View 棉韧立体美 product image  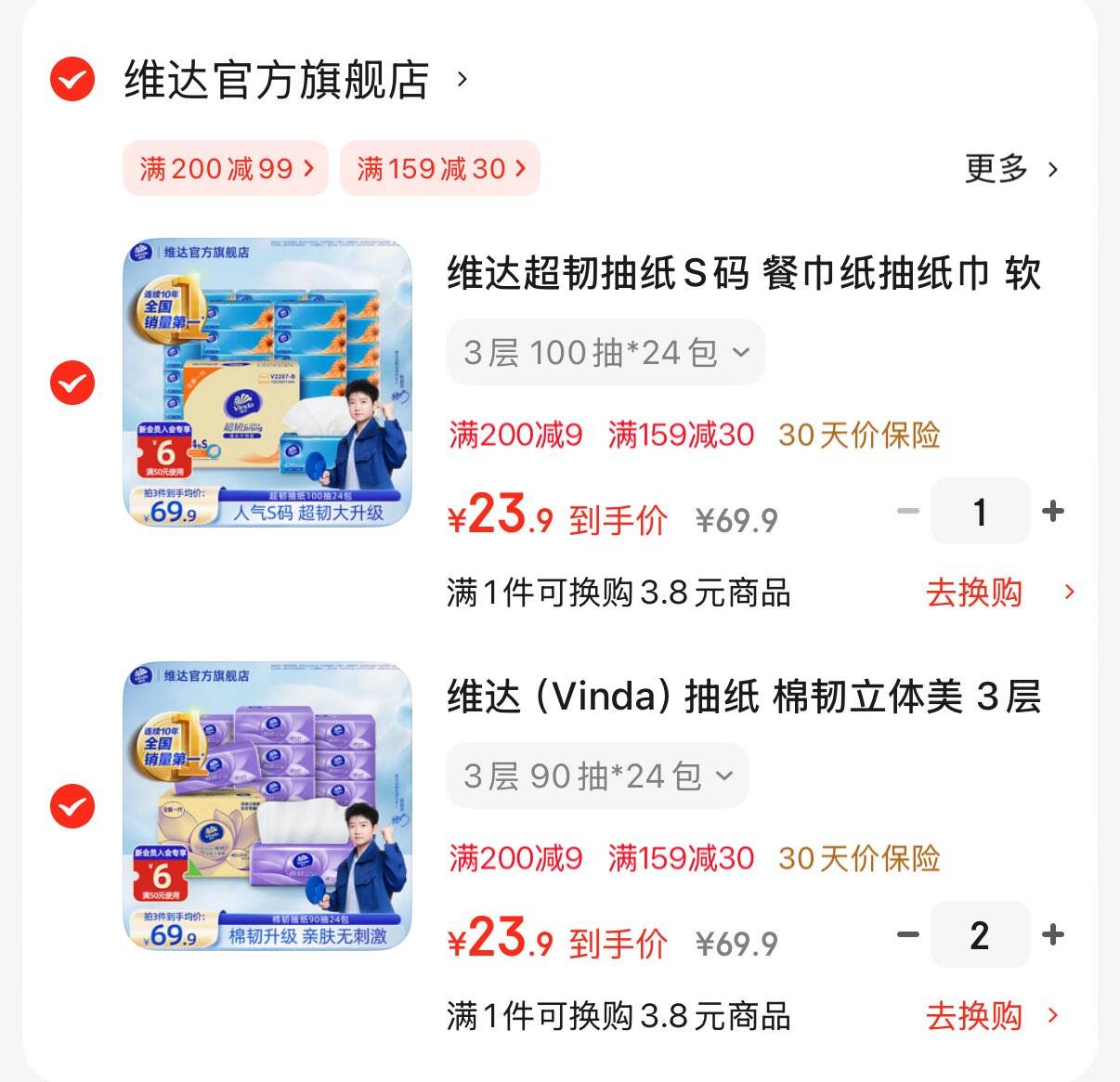click(267, 806)
